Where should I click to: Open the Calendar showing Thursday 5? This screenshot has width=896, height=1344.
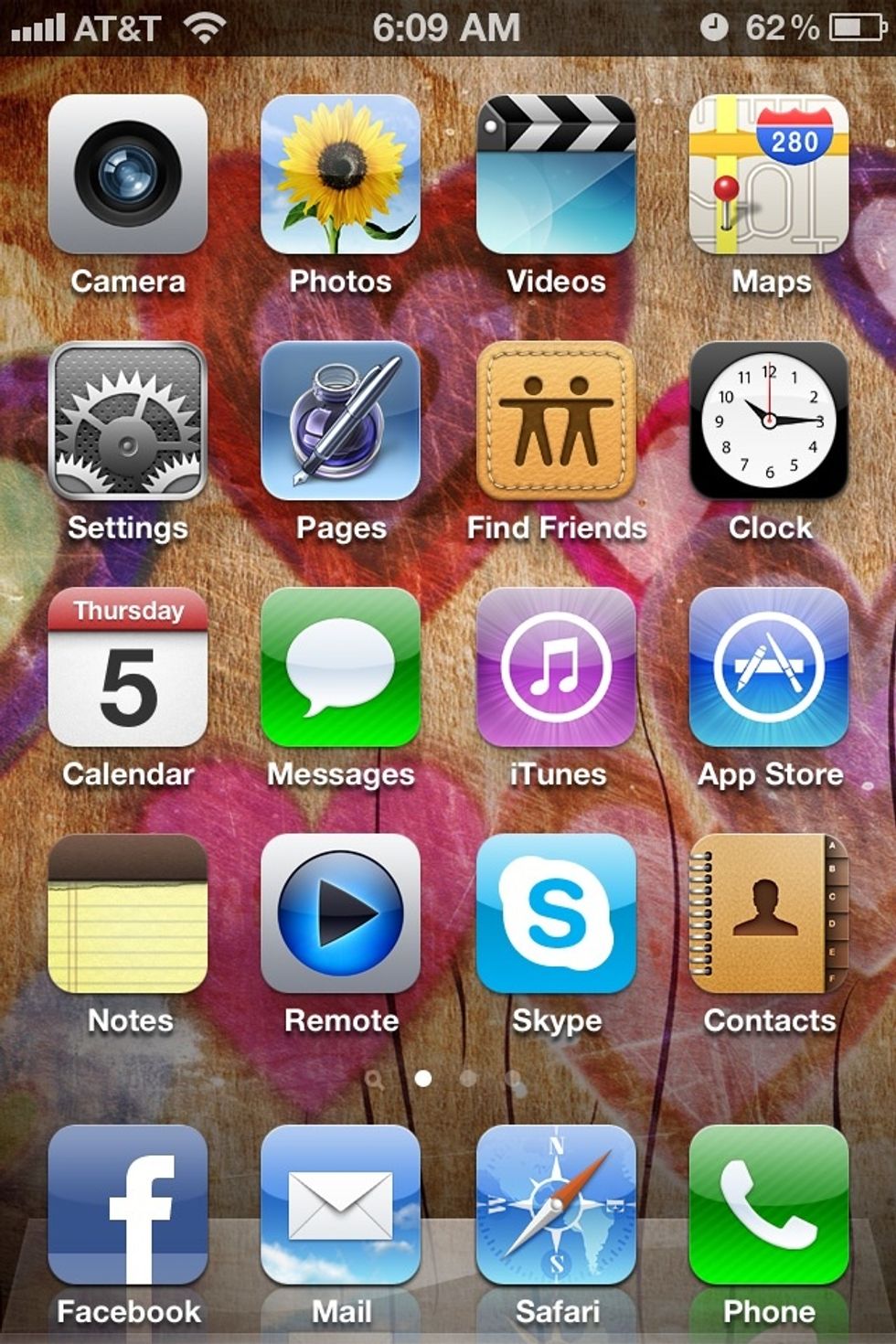pos(128,669)
